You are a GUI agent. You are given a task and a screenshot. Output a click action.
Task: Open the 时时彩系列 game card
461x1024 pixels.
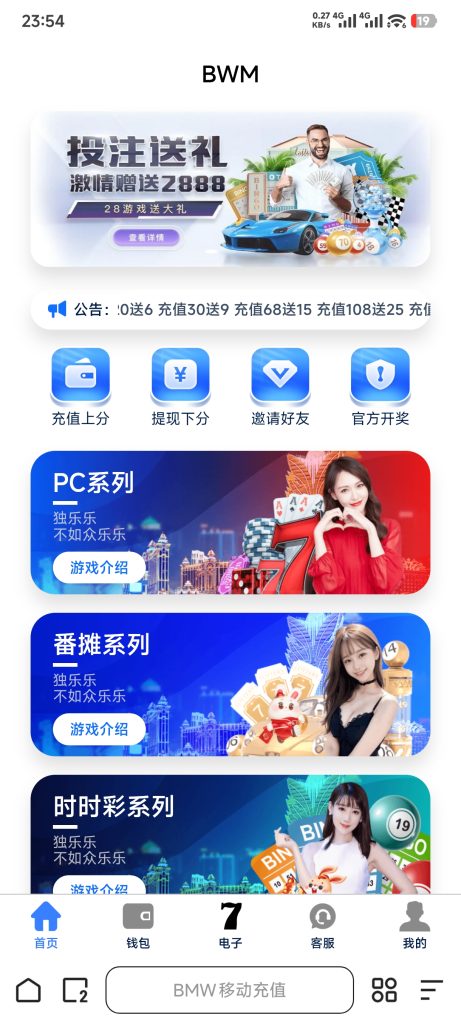click(x=230, y=834)
